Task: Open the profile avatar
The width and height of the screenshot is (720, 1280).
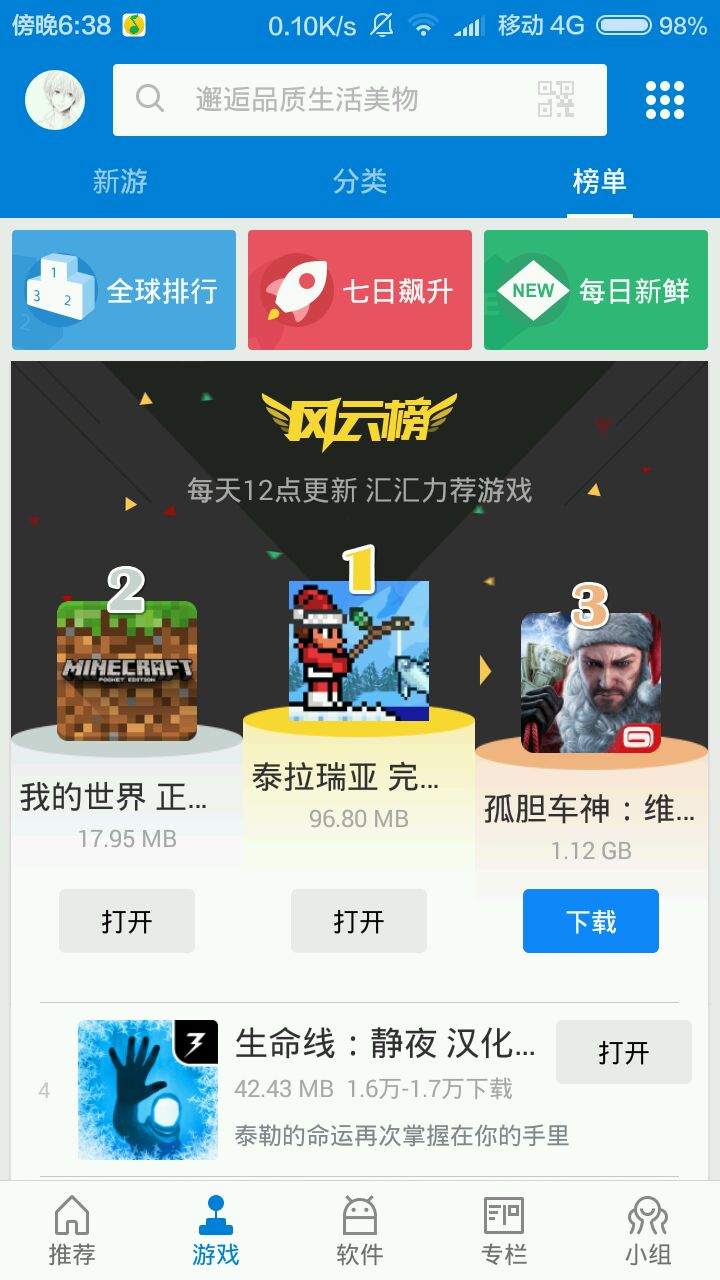Action: click(x=55, y=100)
